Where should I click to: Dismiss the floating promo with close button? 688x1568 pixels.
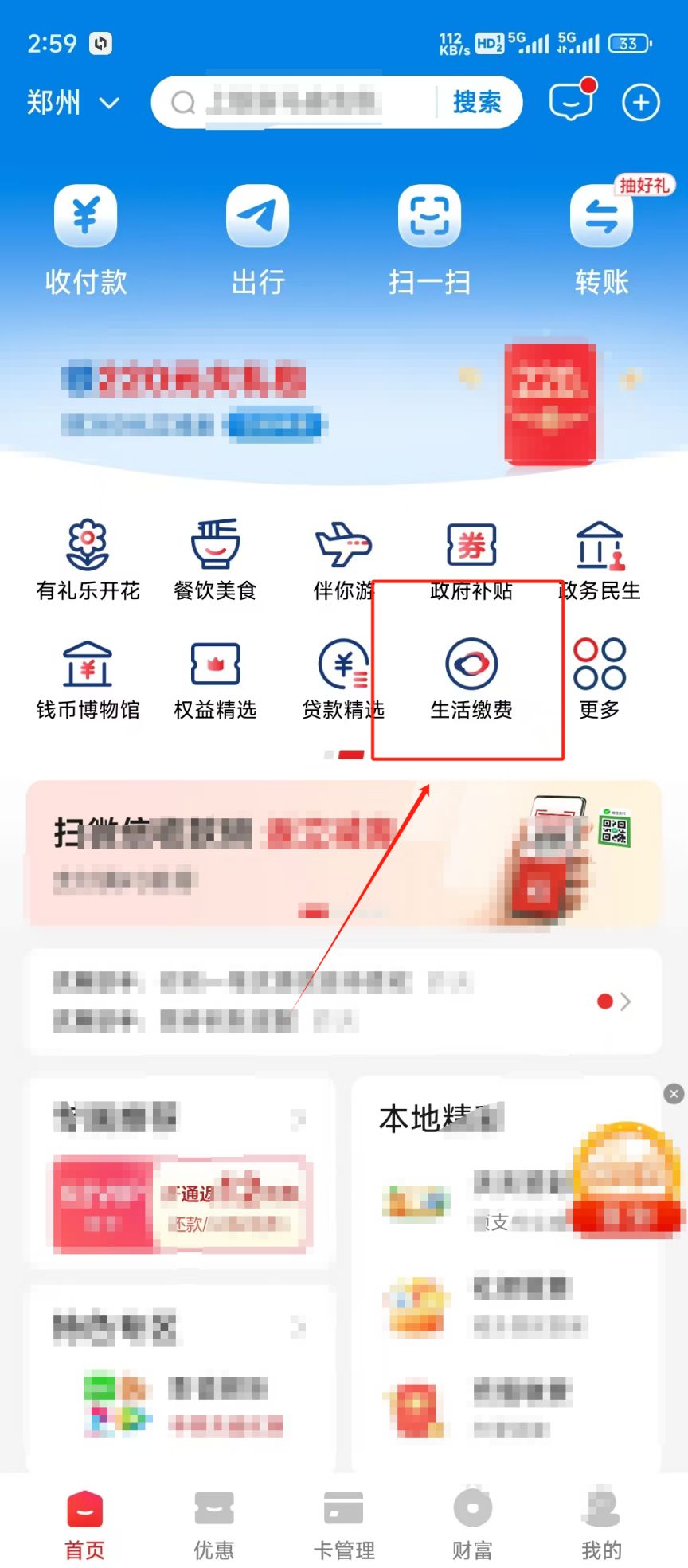(674, 1094)
